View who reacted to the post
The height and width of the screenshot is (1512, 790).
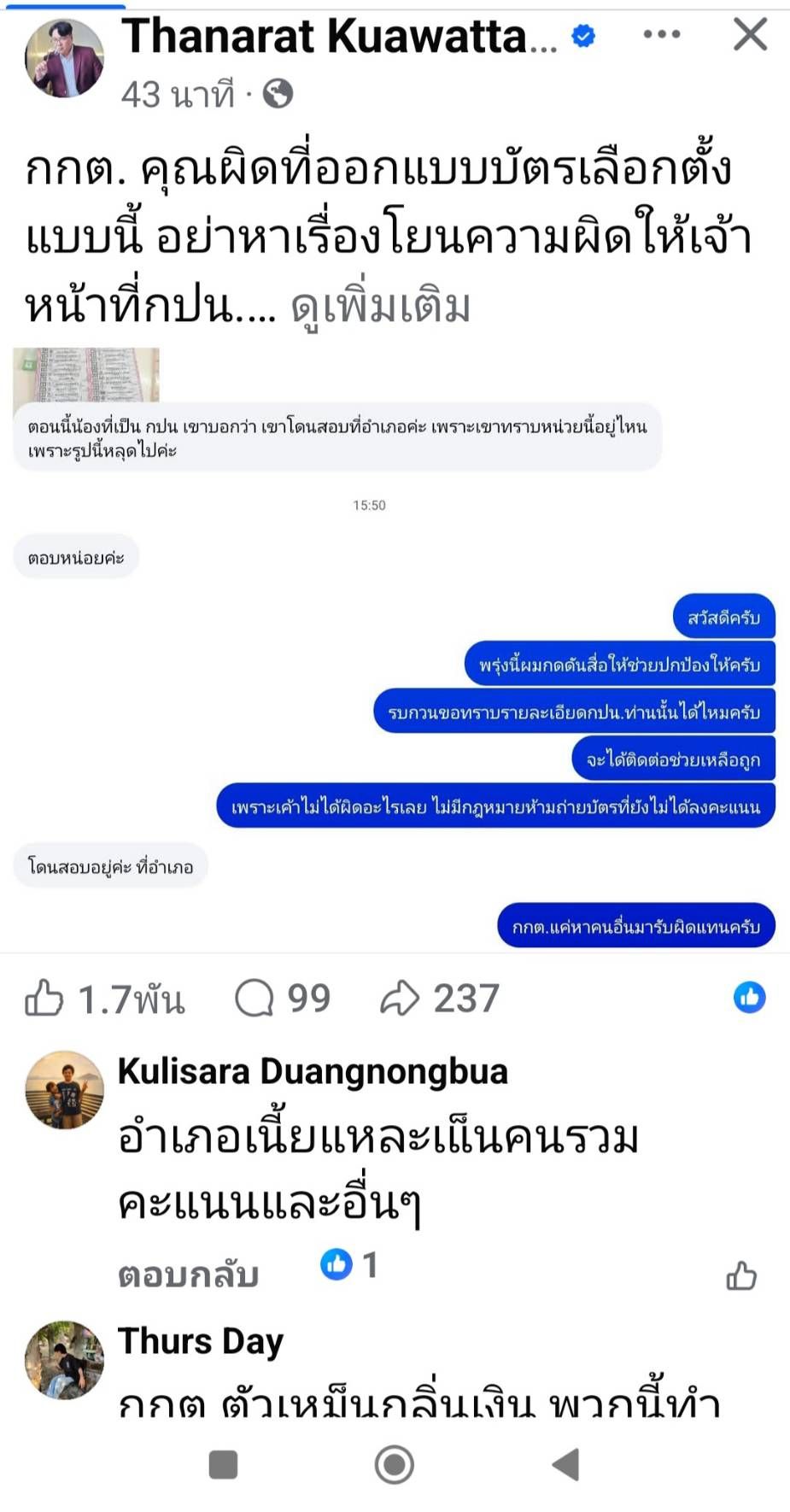tap(749, 998)
